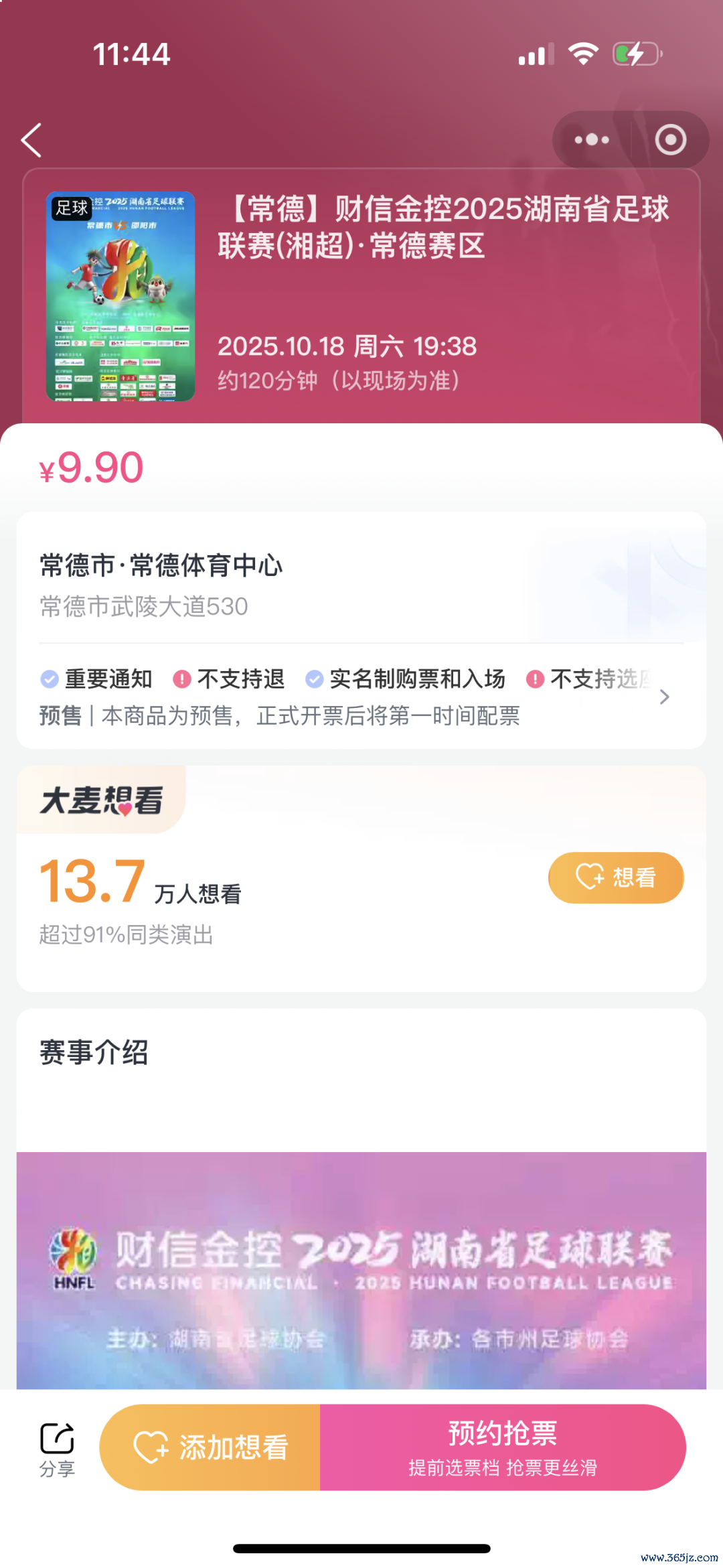Close the mini program with the circle icon
723x1568 pixels.
[670, 140]
